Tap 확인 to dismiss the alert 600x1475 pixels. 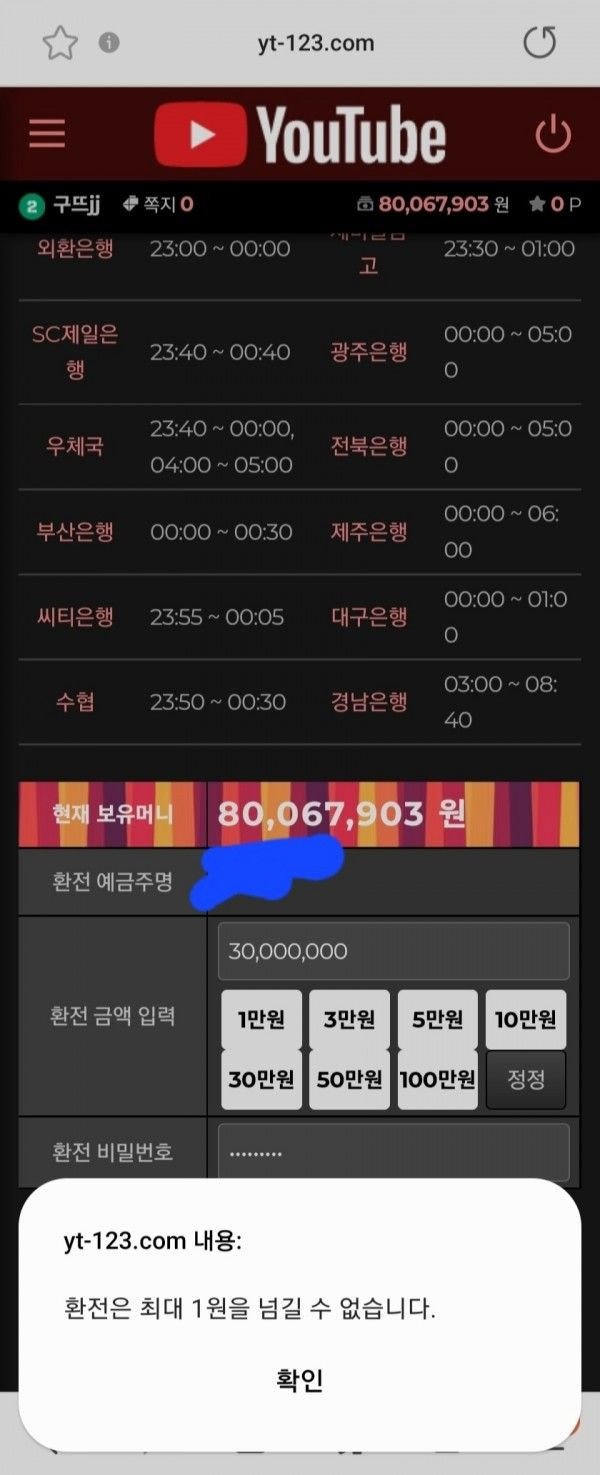click(299, 1380)
